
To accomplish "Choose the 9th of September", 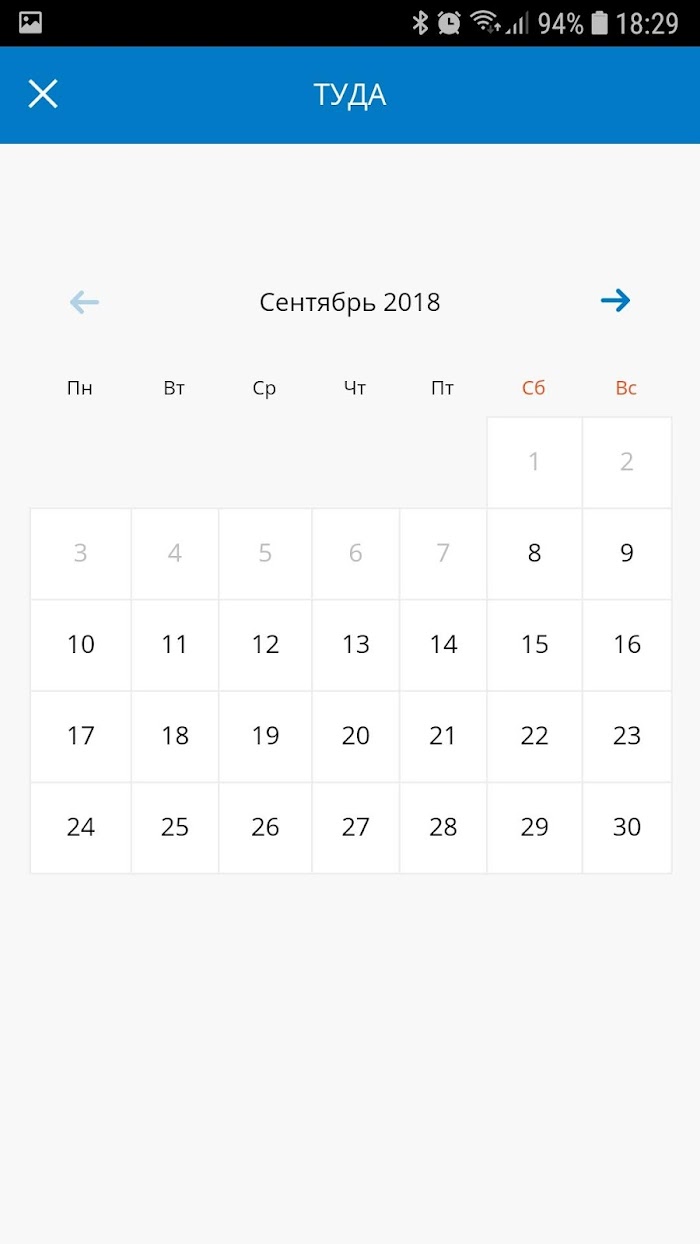I will [x=627, y=553].
